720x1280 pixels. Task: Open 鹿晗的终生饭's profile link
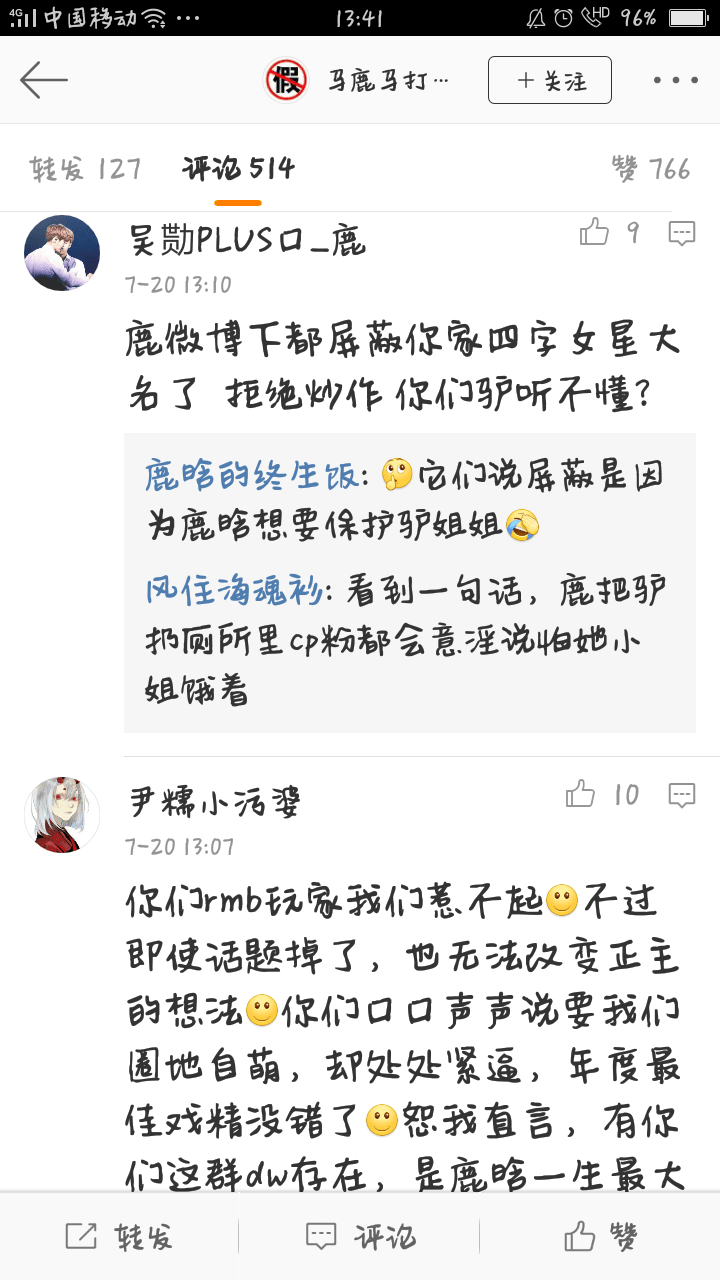pyautogui.click(x=250, y=477)
